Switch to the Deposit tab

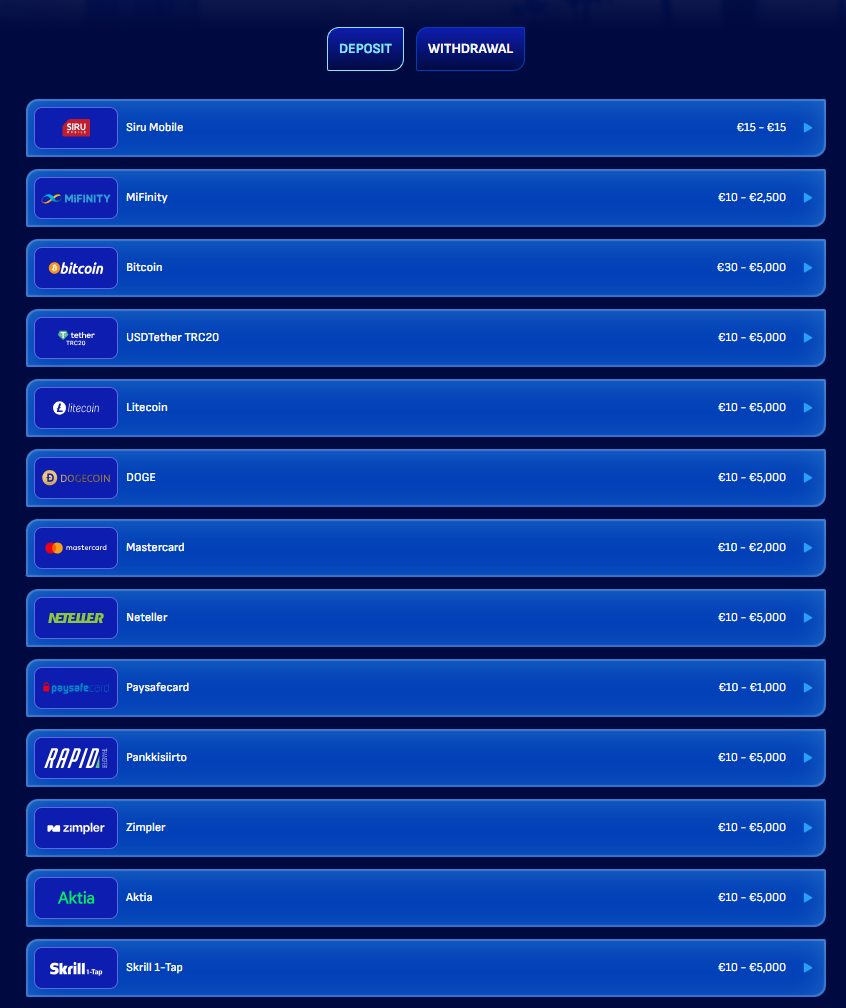[365, 49]
